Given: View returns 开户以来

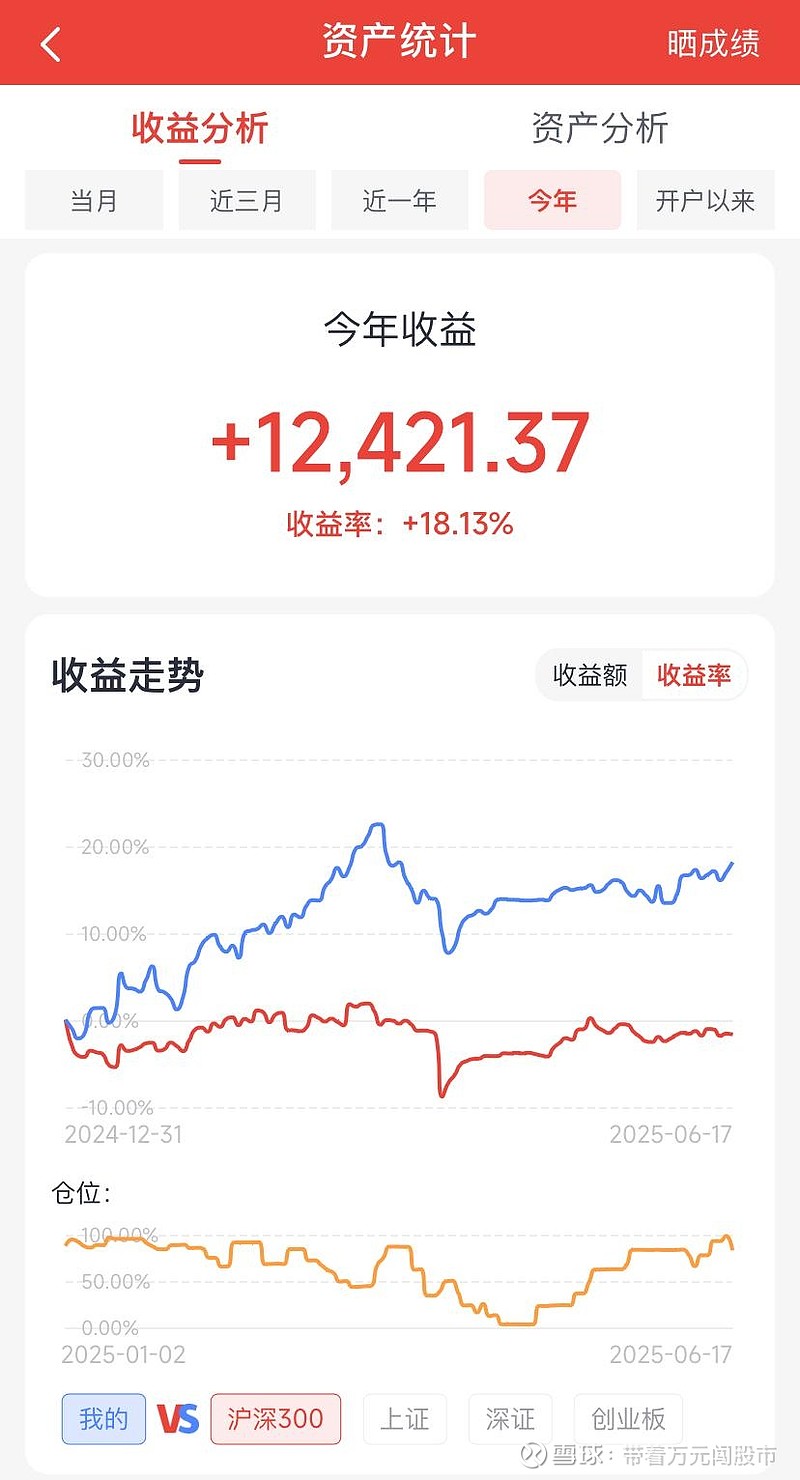Looking at the screenshot, I should [x=705, y=200].
